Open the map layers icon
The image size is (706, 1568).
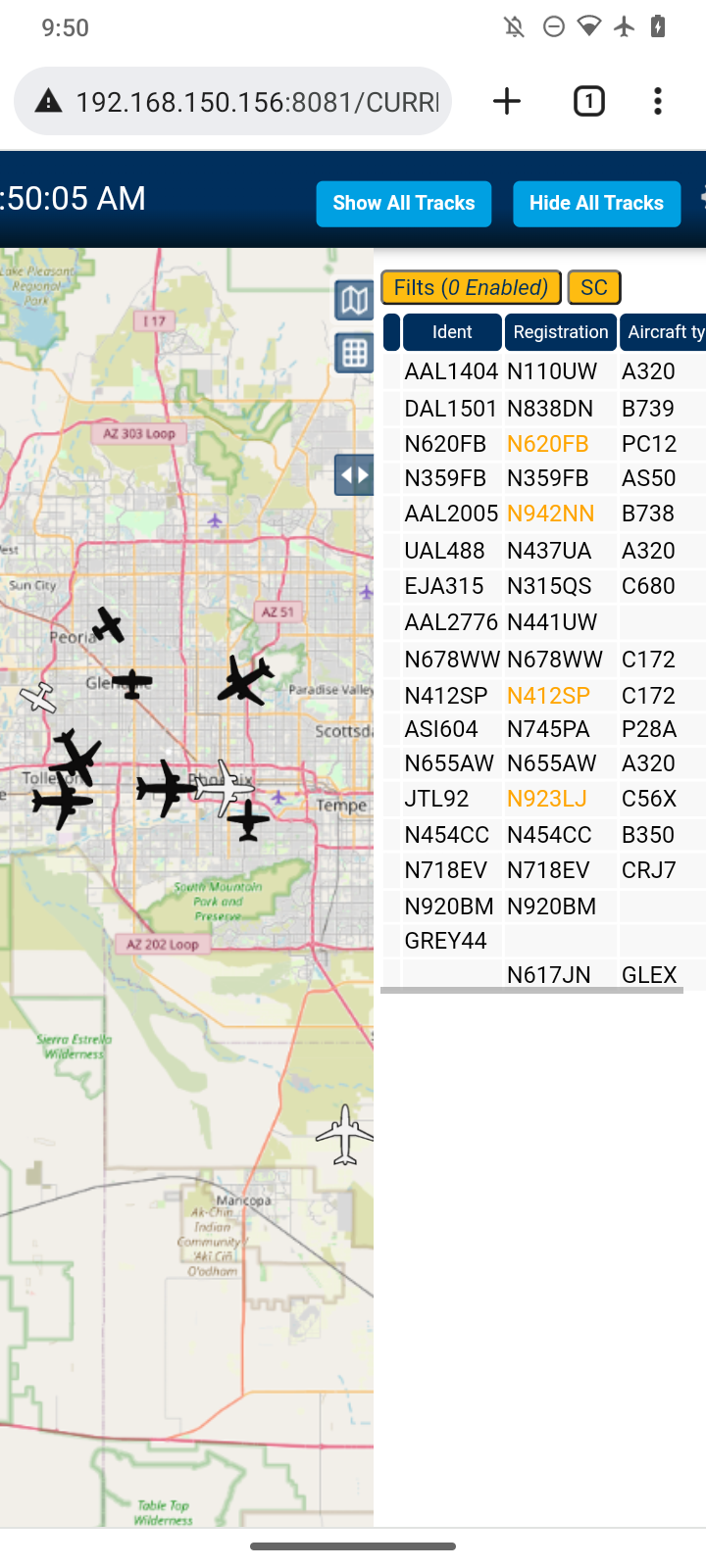[354, 300]
